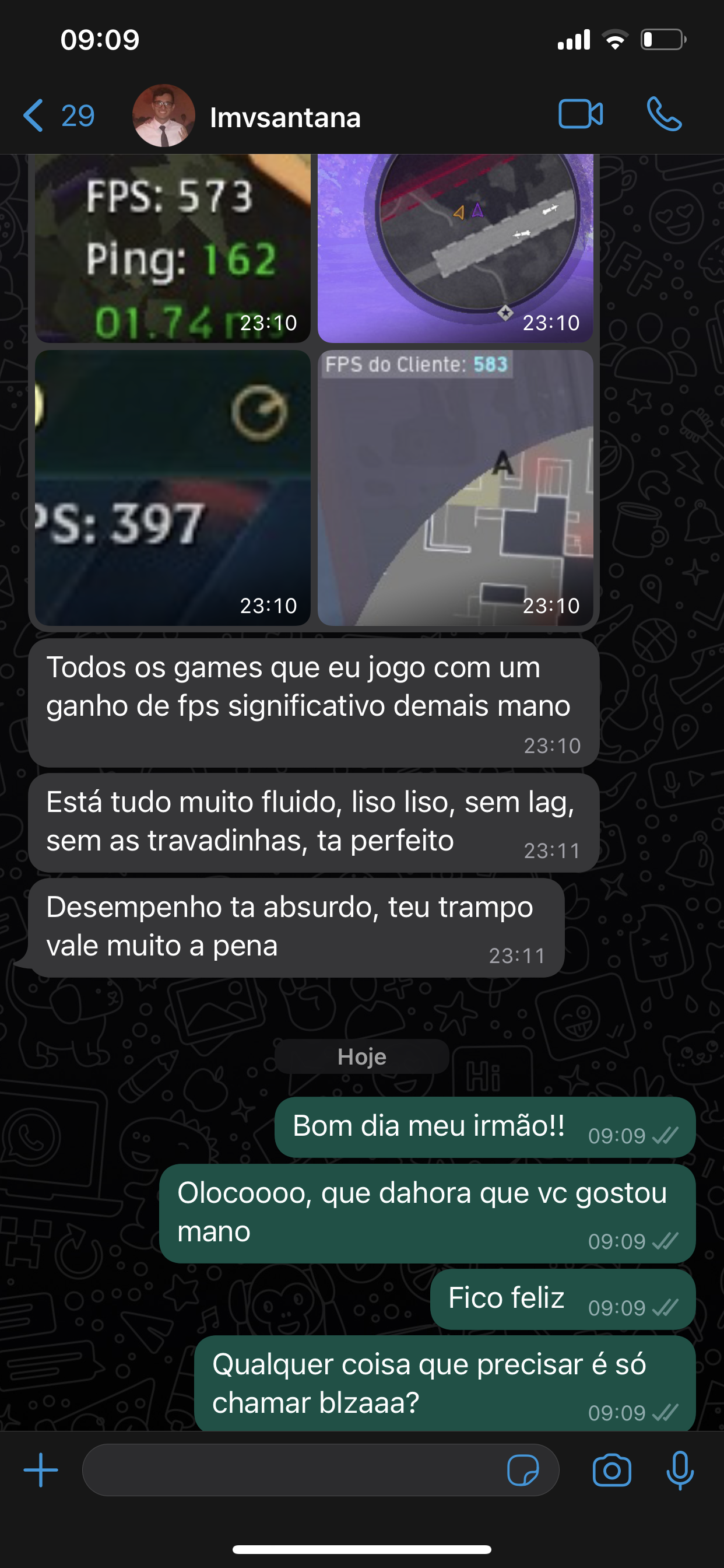
Task: Open the image showing 397
Action: click(173, 488)
